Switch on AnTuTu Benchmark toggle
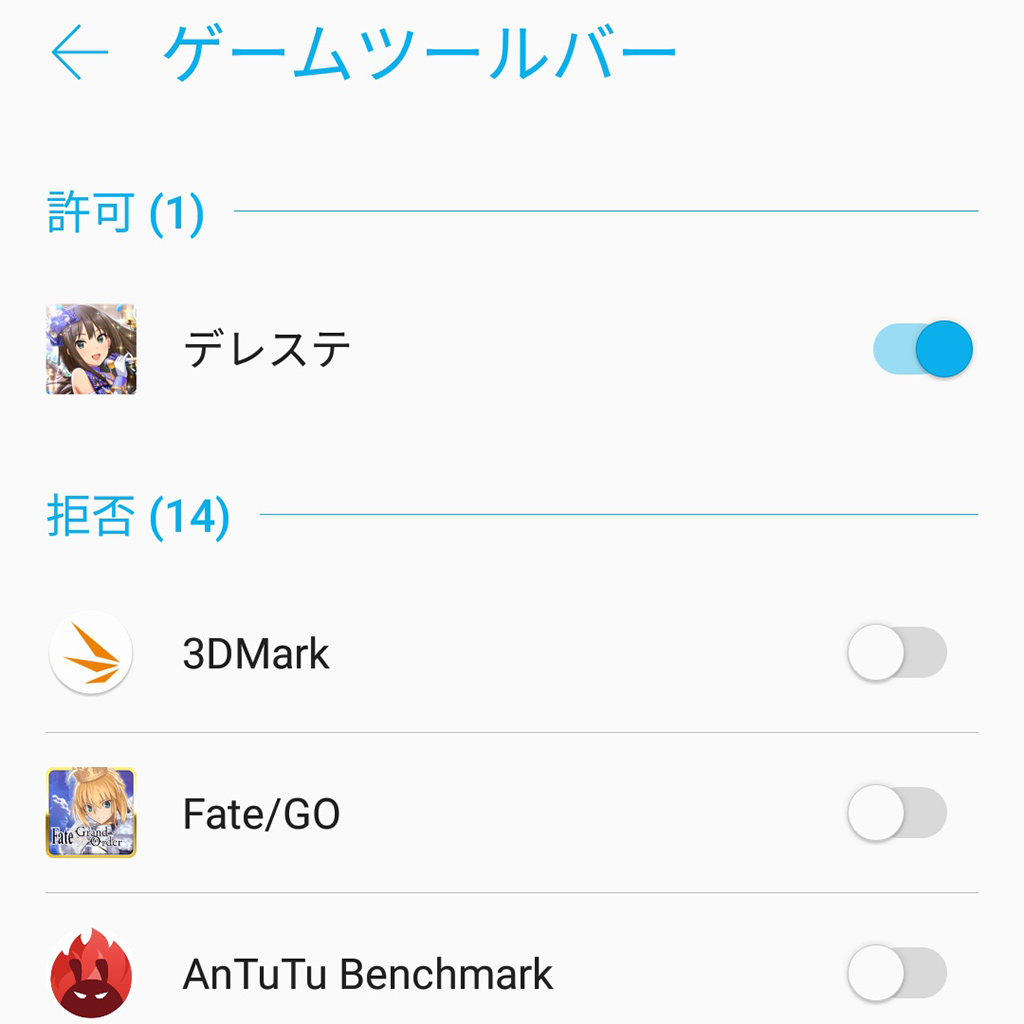1024x1024 pixels. (x=896, y=974)
